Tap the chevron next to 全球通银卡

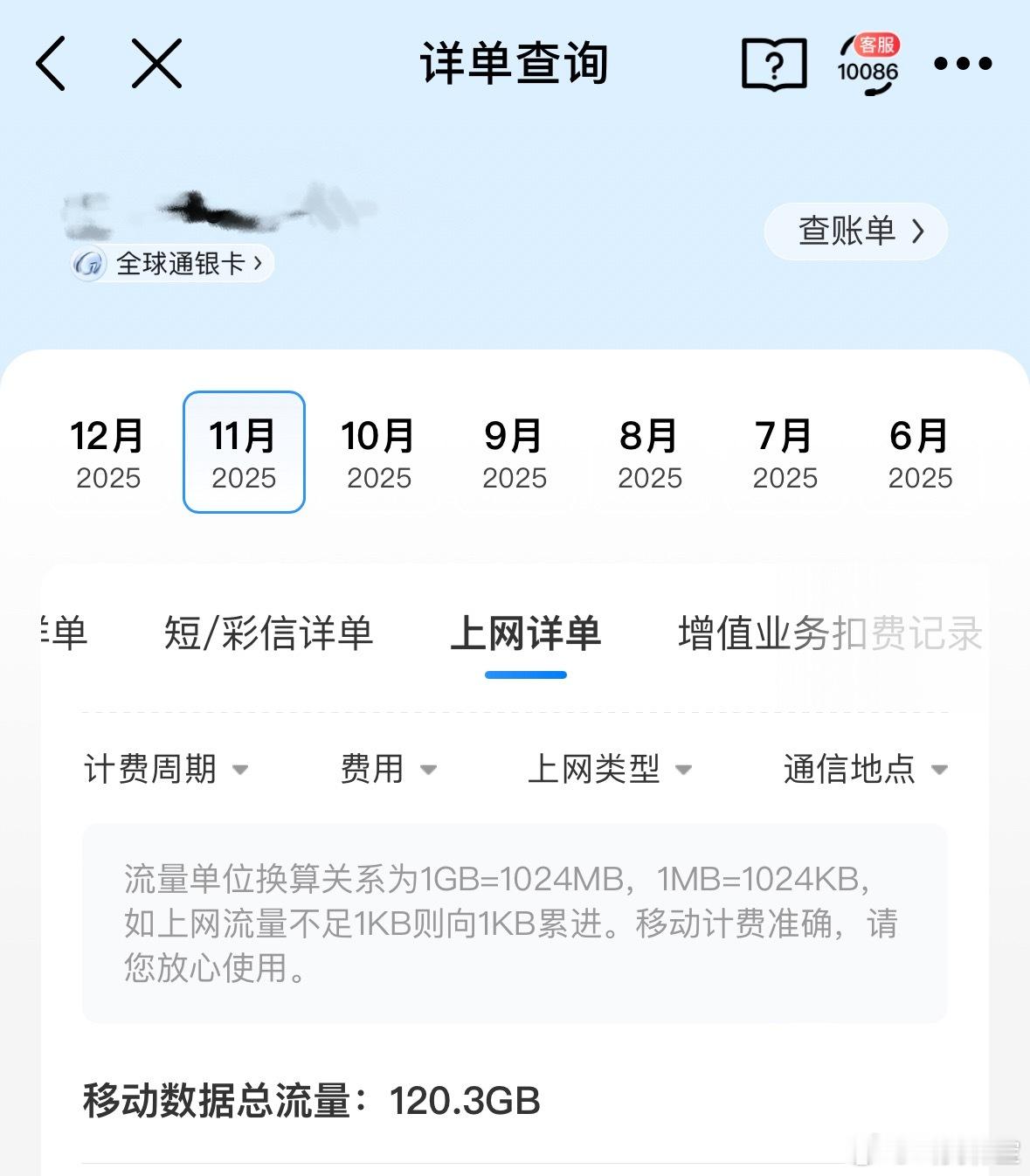[x=258, y=262]
